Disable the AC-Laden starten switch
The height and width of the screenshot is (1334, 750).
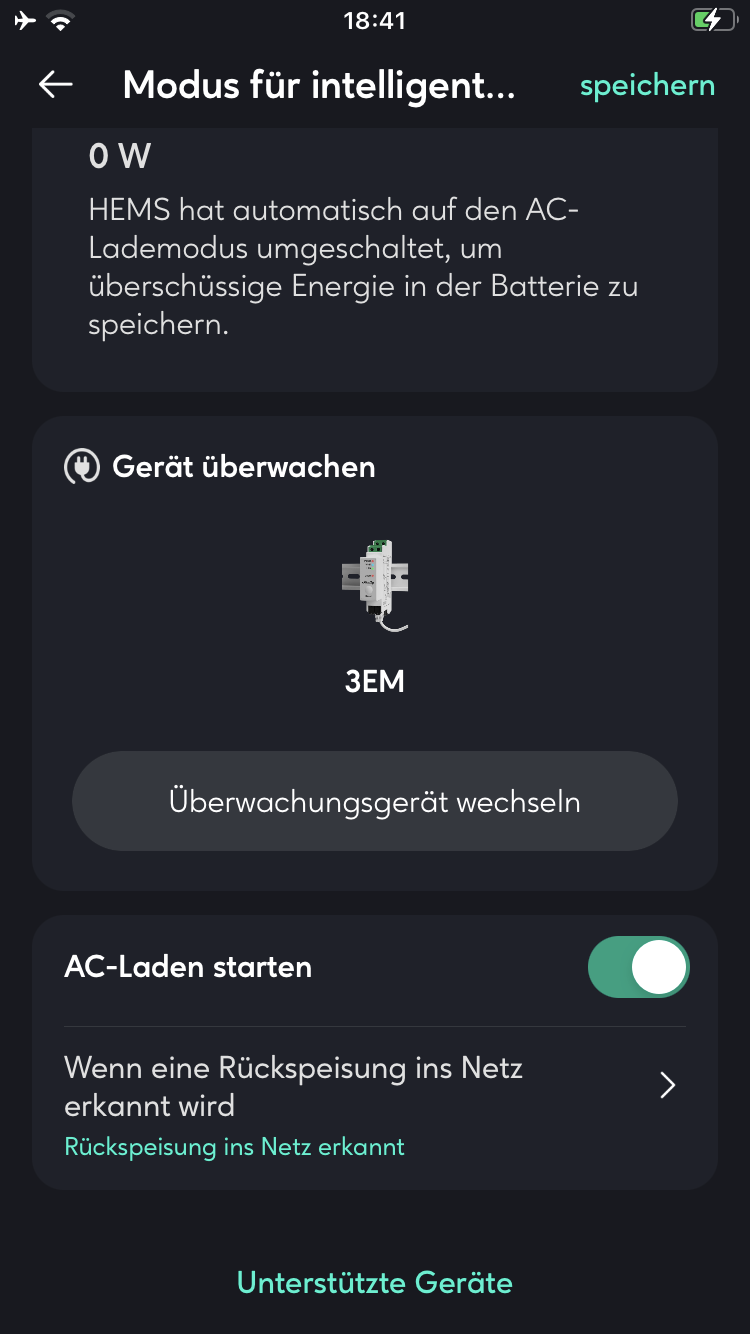click(639, 967)
